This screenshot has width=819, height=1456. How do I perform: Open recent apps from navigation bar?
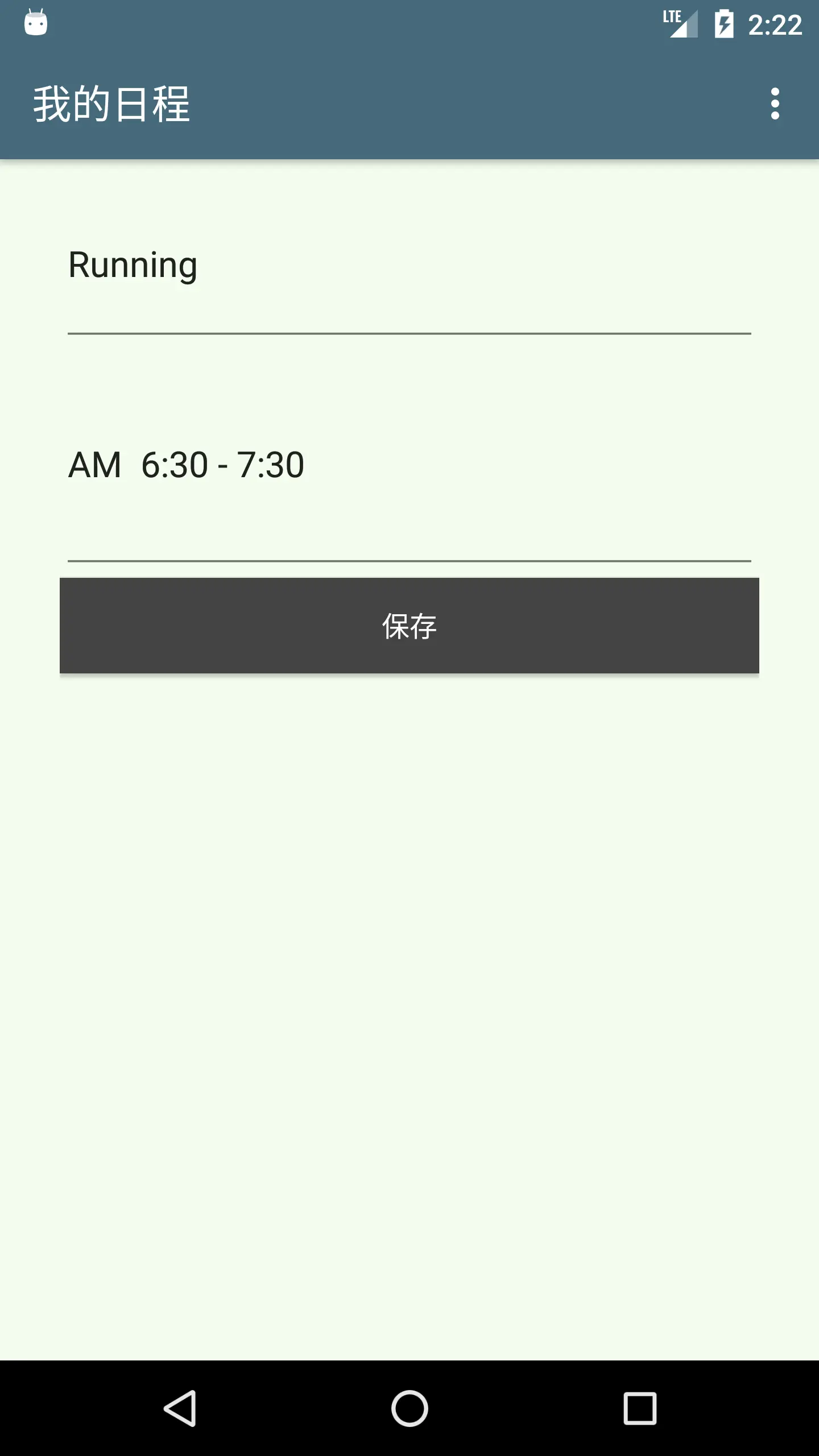[640, 1408]
